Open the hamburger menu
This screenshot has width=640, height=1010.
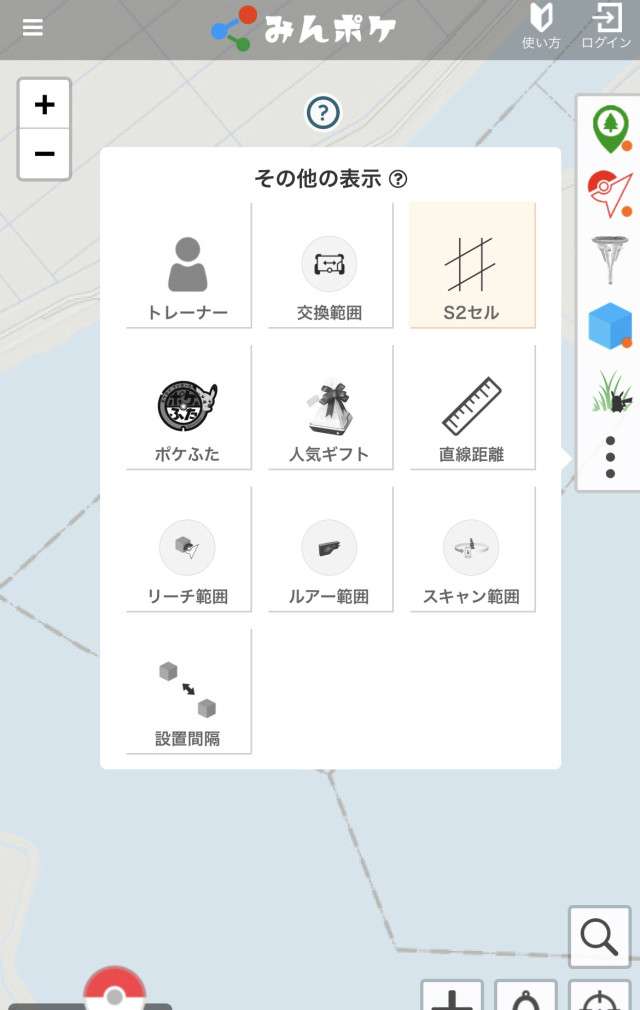(x=33, y=28)
